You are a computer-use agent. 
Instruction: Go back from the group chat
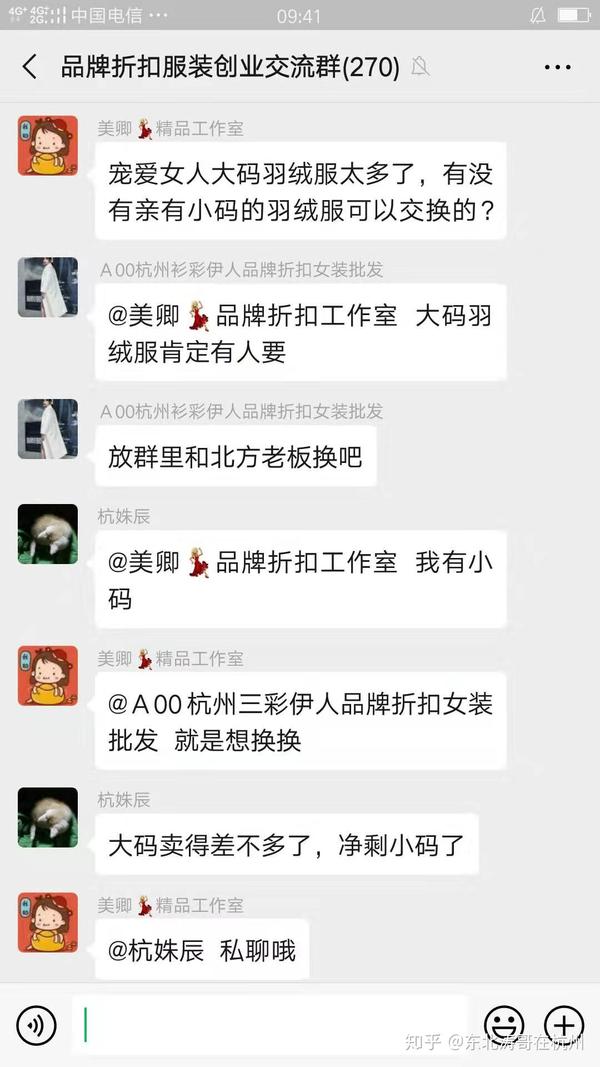[29, 67]
